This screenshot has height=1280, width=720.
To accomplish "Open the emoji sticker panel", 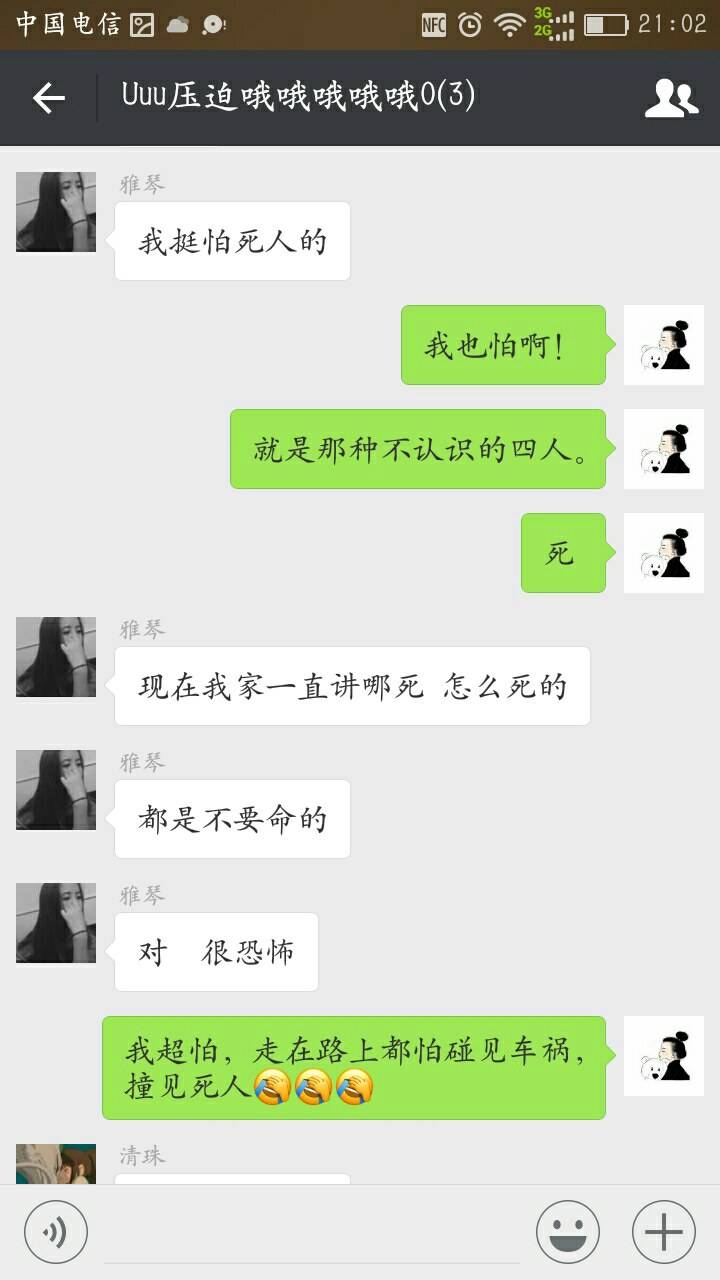I will pyautogui.click(x=567, y=1232).
